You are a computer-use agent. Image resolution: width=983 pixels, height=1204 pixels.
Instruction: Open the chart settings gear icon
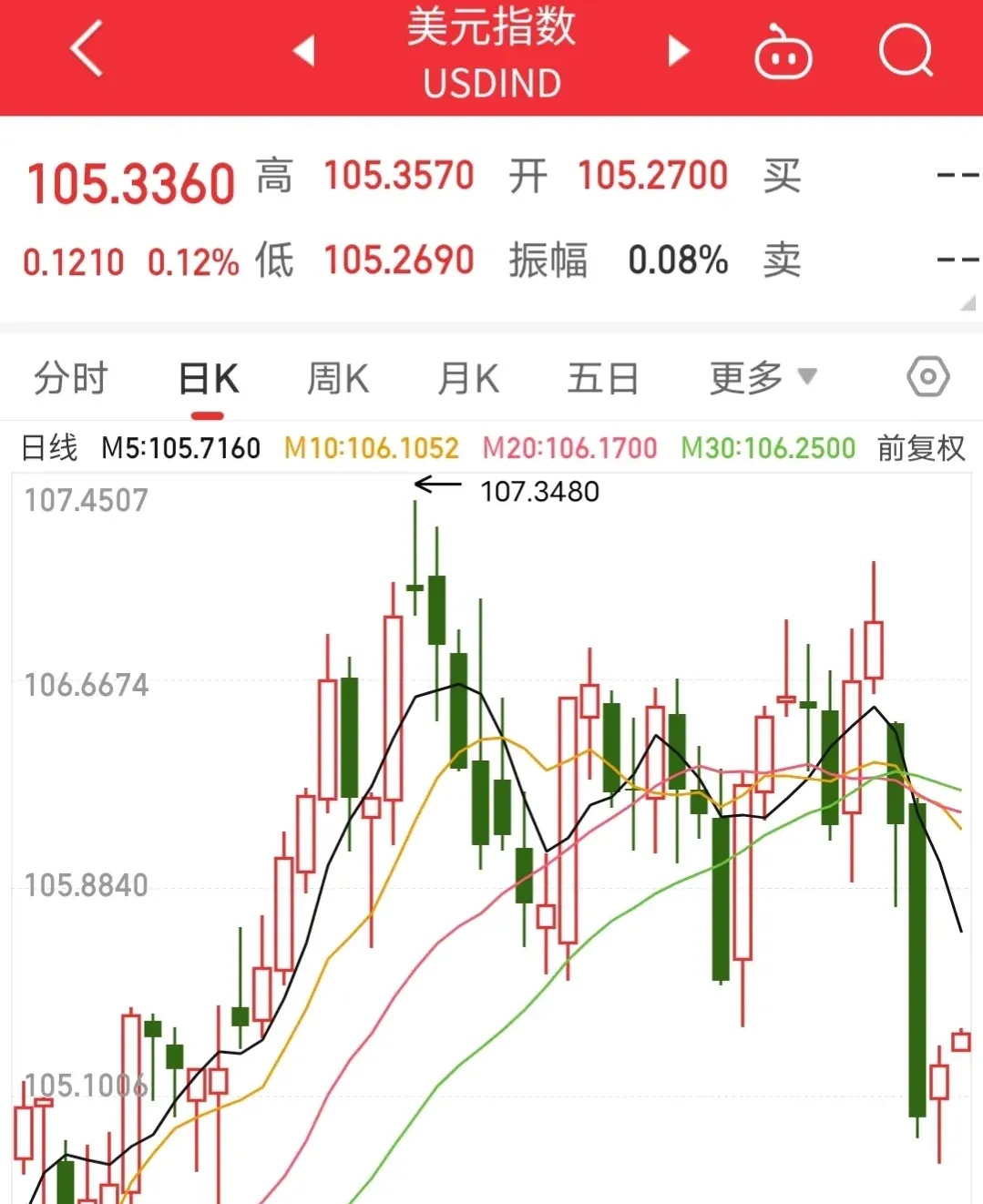927,376
